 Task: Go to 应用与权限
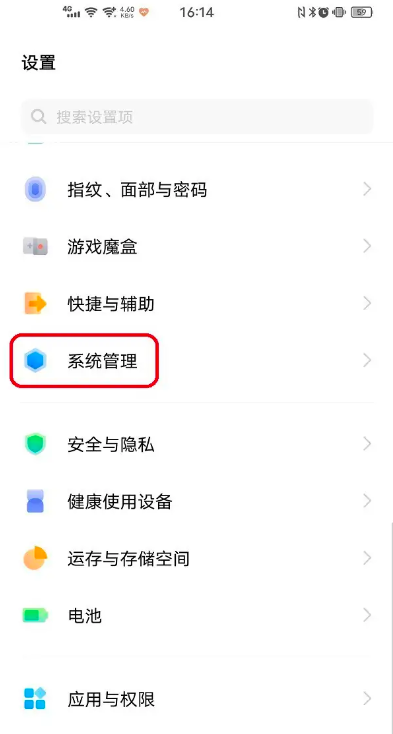(196, 699)
